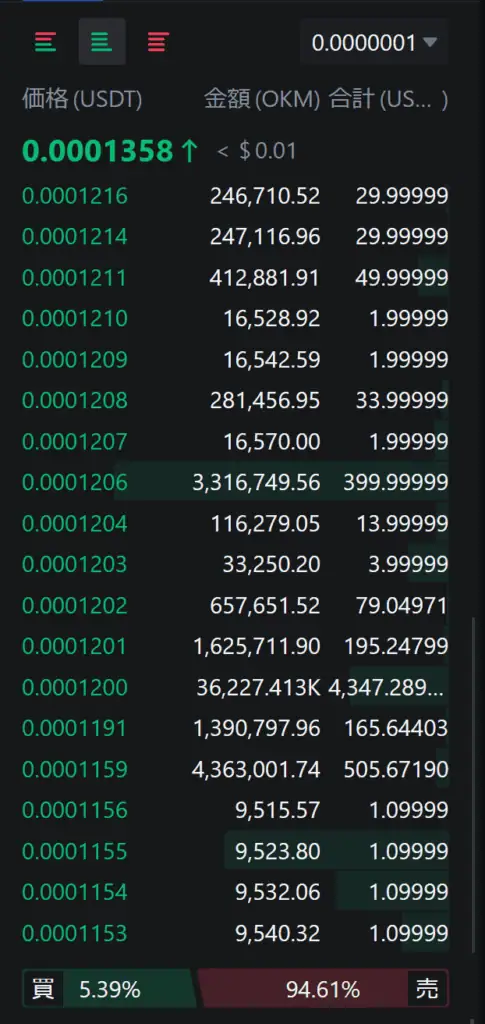Tap the 0.0001206 order book row
Viewport: 485px width, 1024px height.
coord(235,483)
